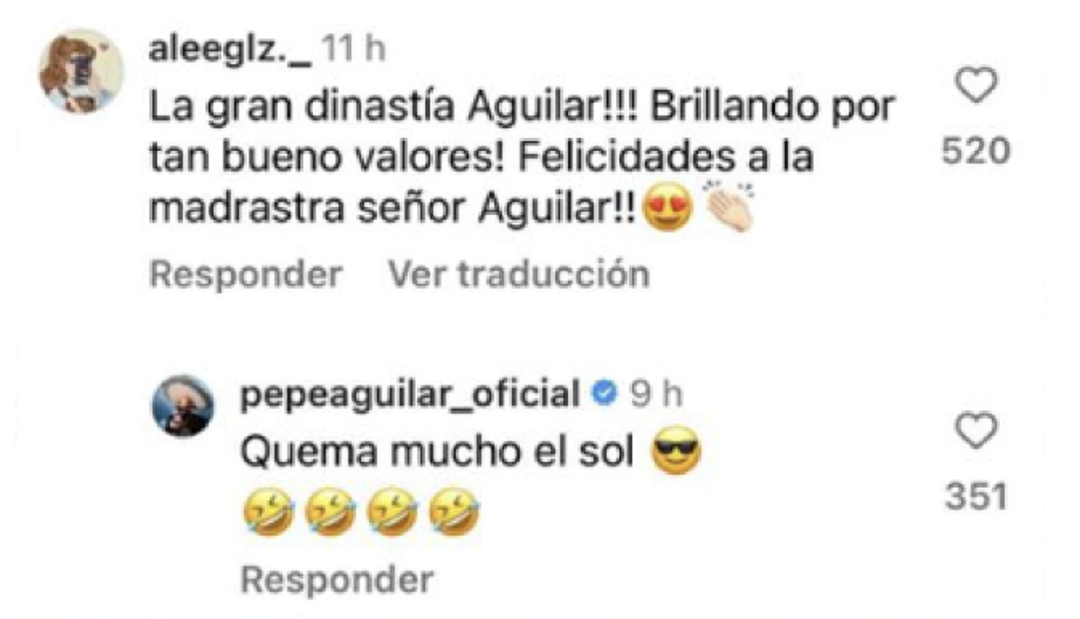Tap Ver traducción under aleeglz._'s comment
The image size is (1080, 619).
(518, 273)
